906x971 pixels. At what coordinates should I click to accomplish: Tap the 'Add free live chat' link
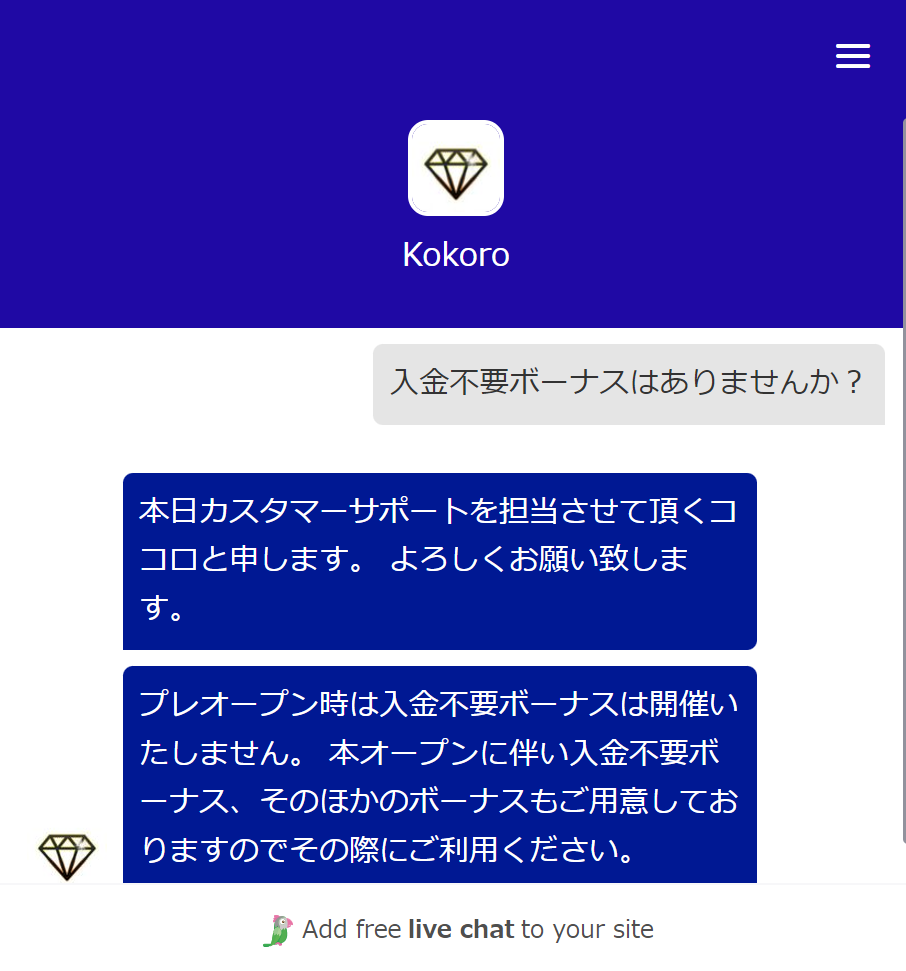click(x=458, y=929)
